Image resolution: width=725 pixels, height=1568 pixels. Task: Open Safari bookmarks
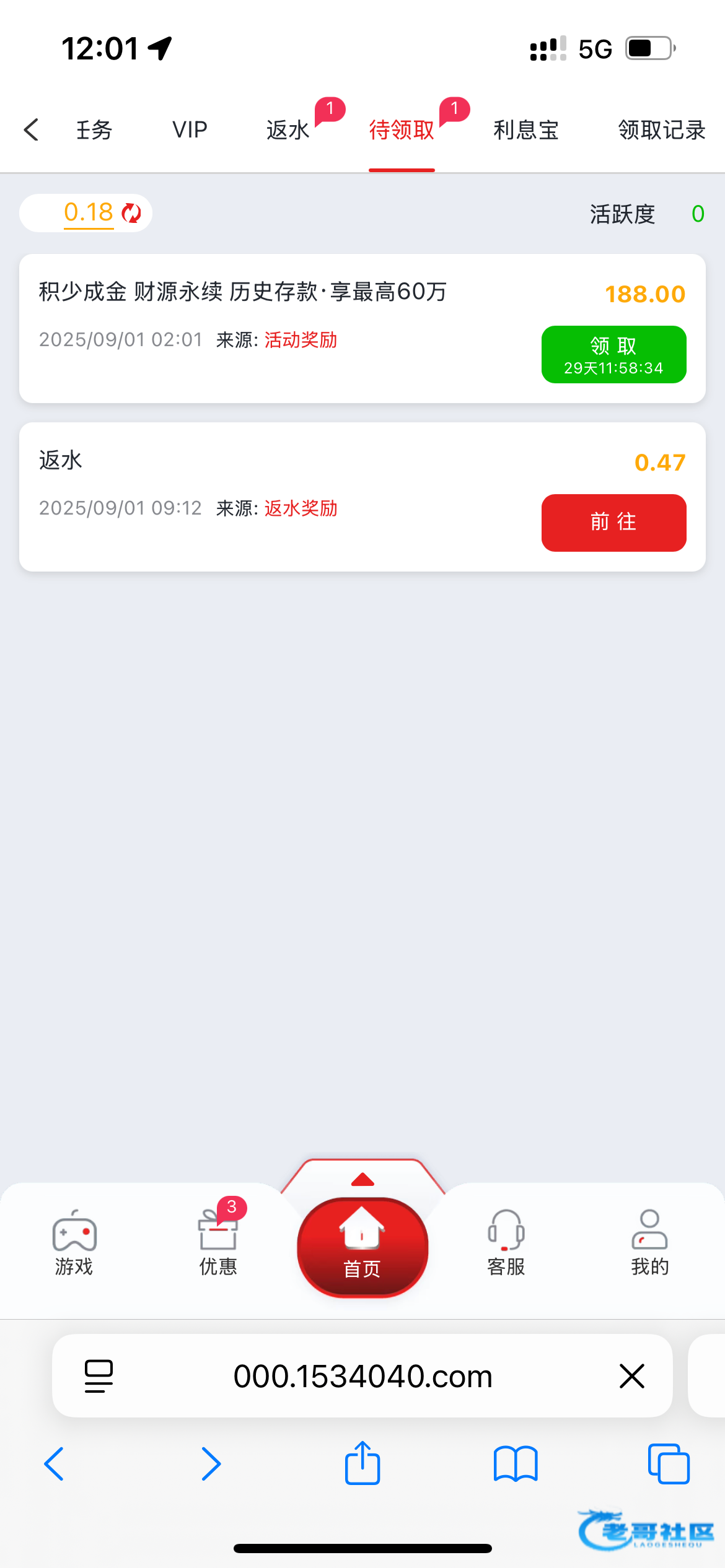tap(516, 1464)
